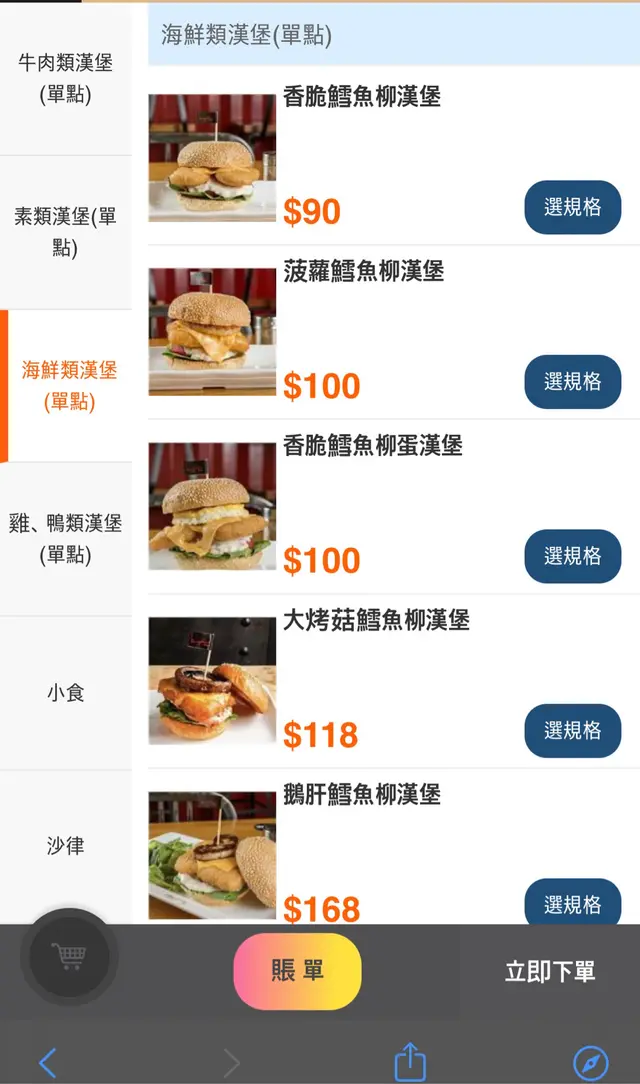Go back with the browser back arrow

click(47, 1062)
